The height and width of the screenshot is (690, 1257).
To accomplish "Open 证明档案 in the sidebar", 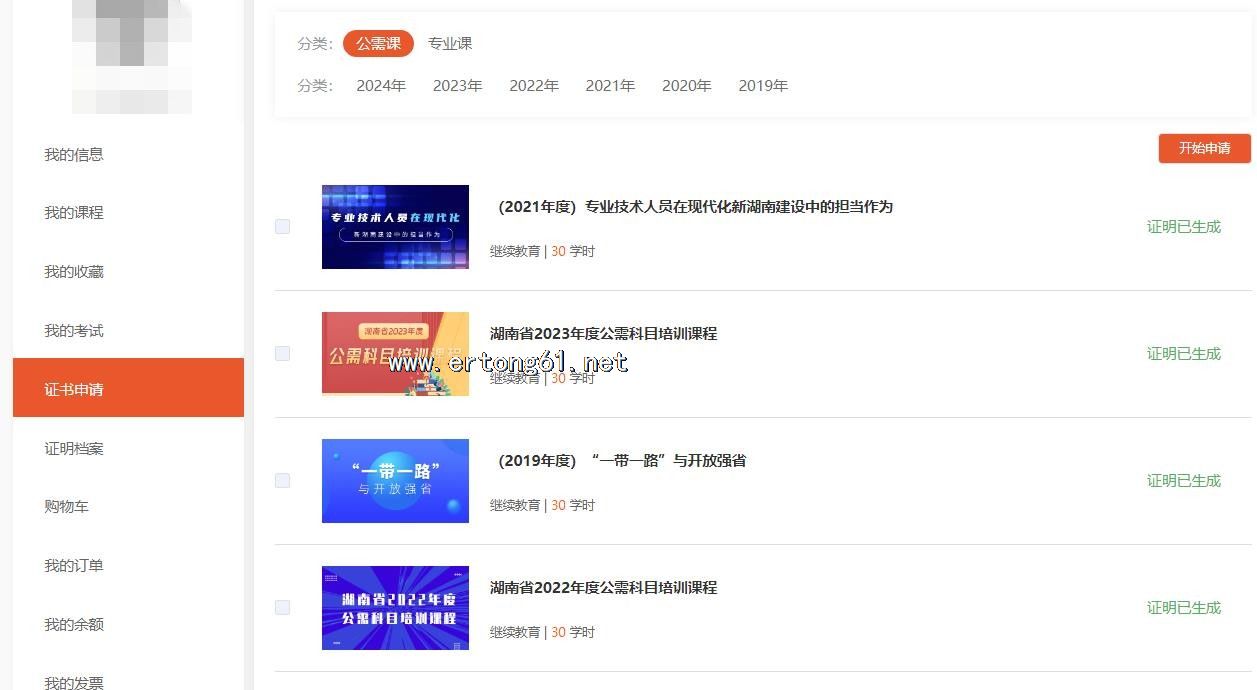I will tap(74, 449).
